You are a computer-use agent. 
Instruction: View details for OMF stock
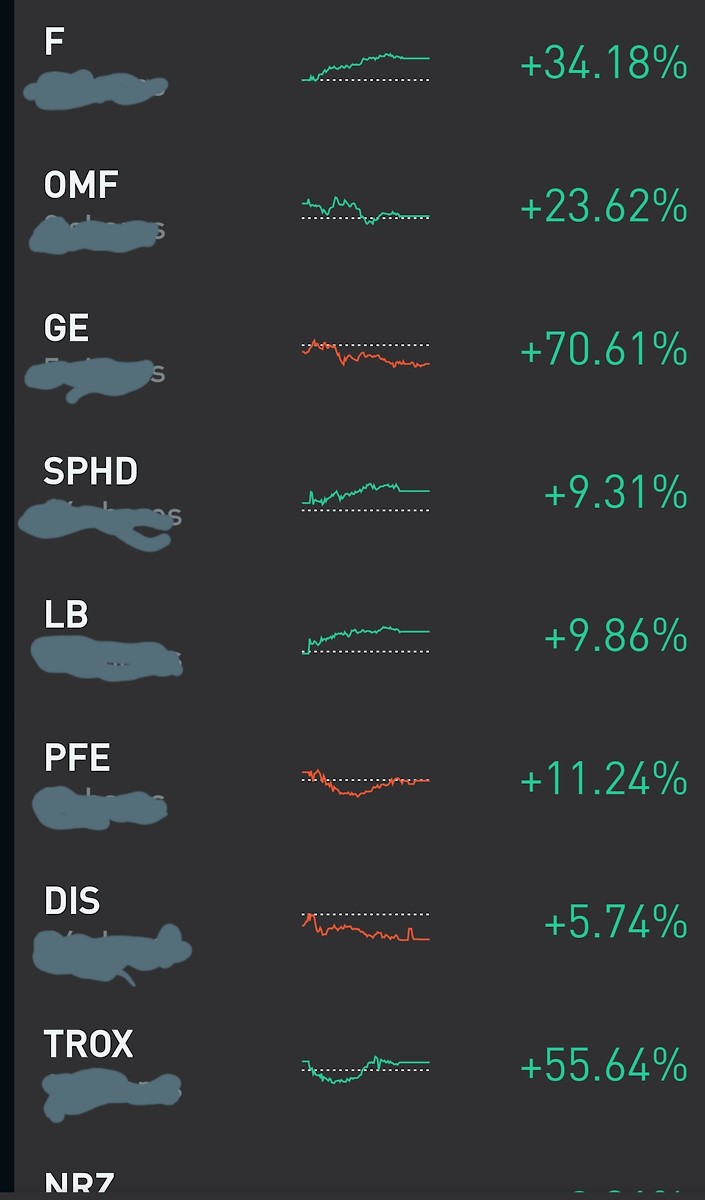pos(81,185)
